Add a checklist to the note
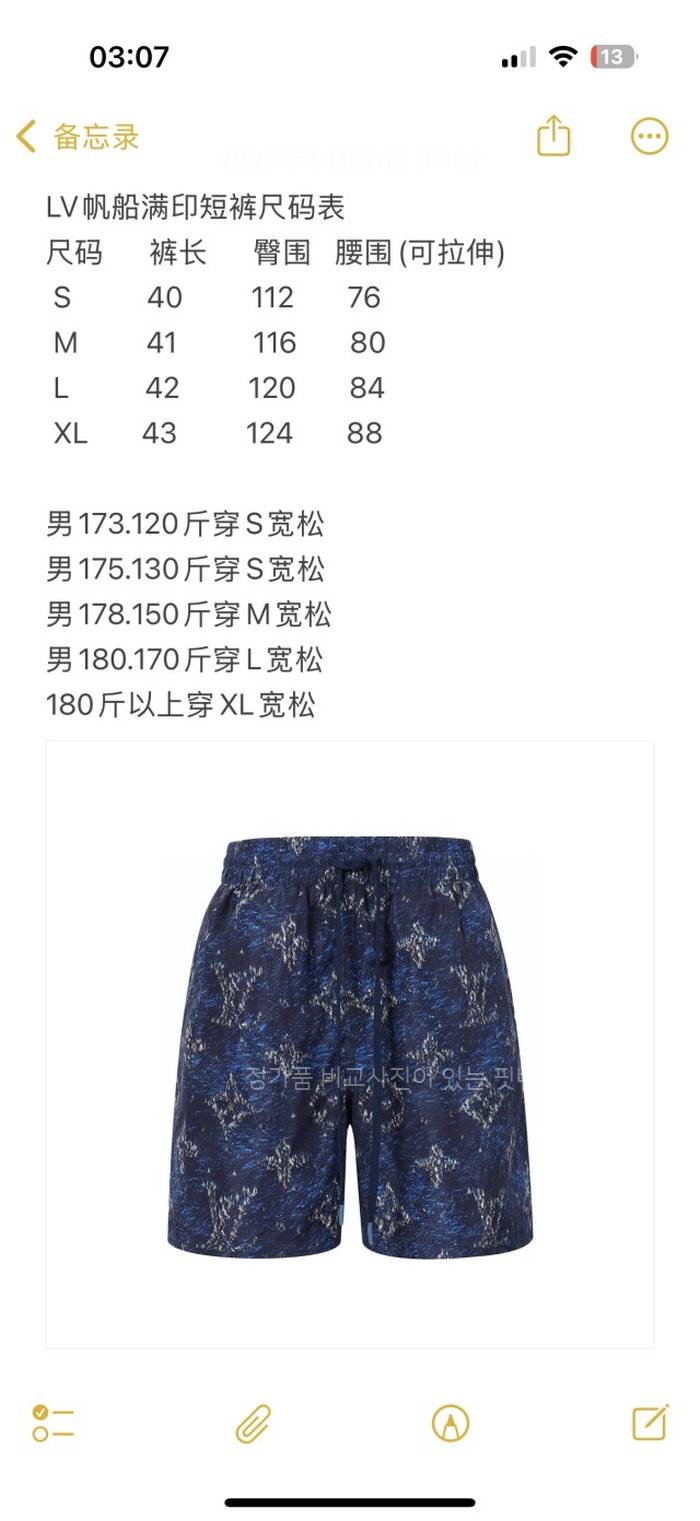Image resolution: width=700 pixels, height=1521 pixels. click(x=53, y=1422)
